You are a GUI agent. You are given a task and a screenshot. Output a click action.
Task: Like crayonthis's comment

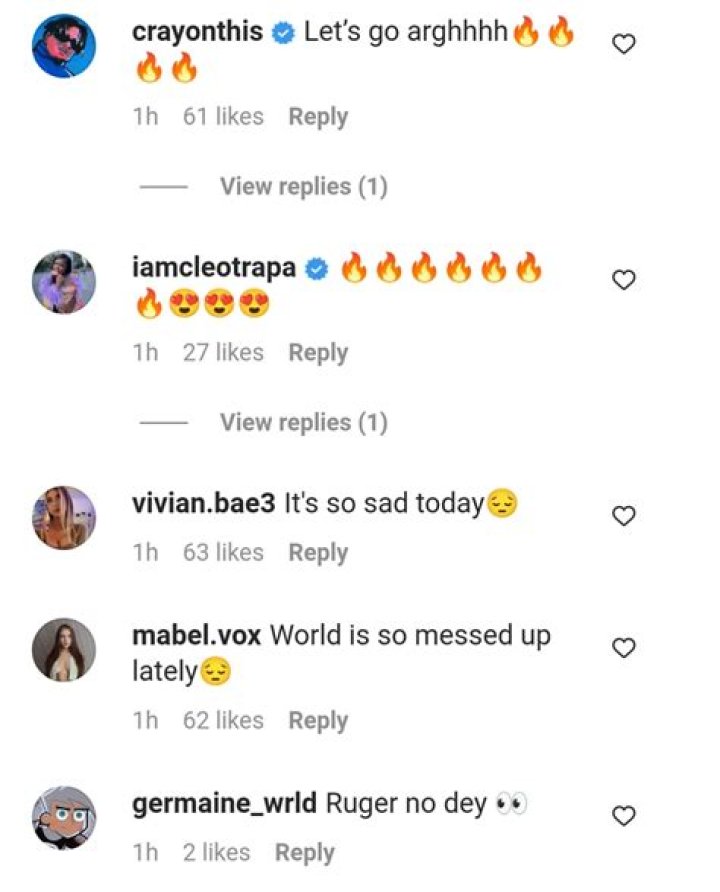pyautogui.click(x=624, y=44)
